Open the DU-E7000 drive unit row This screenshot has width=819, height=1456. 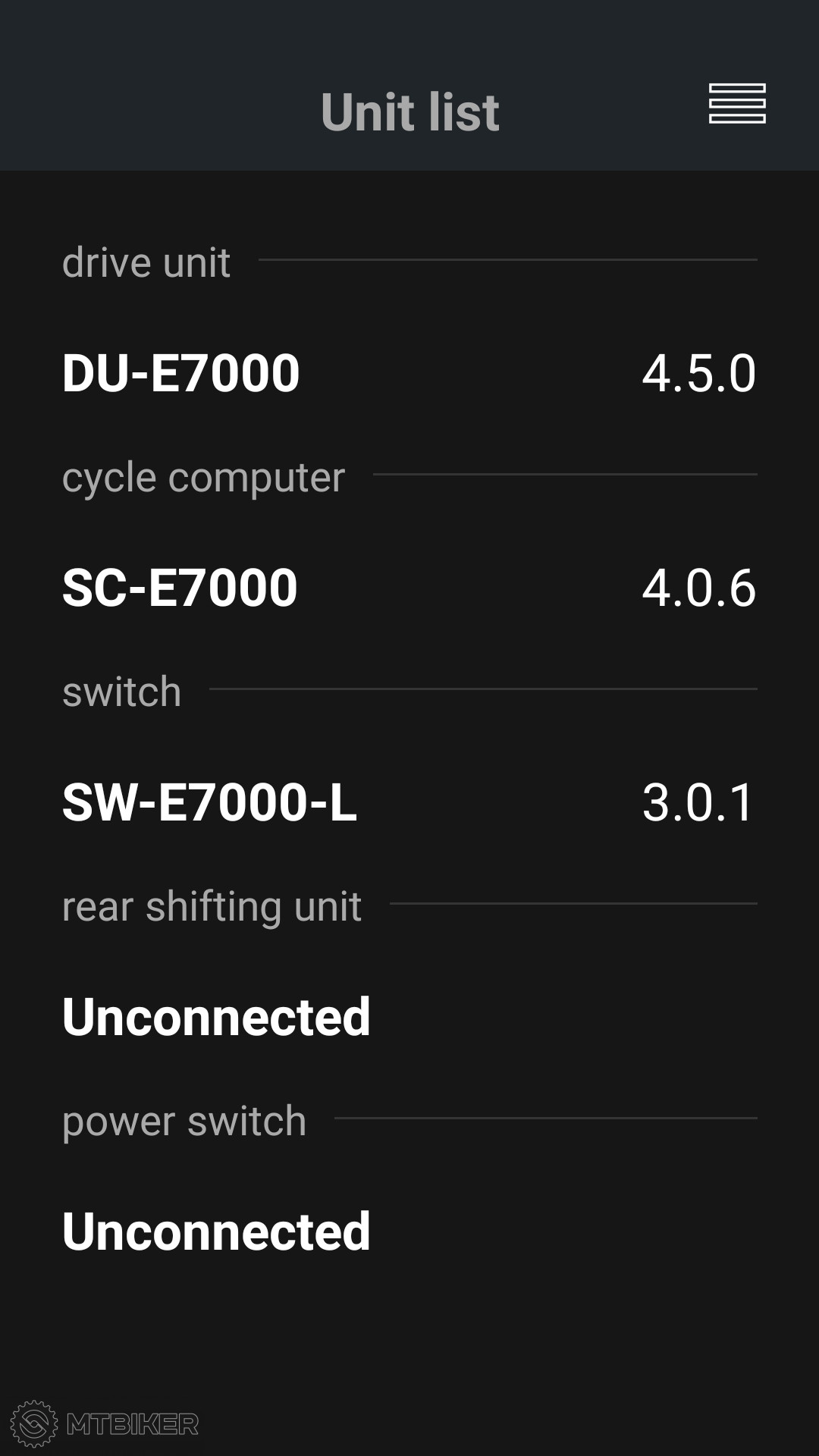click(x=409, y=373)
